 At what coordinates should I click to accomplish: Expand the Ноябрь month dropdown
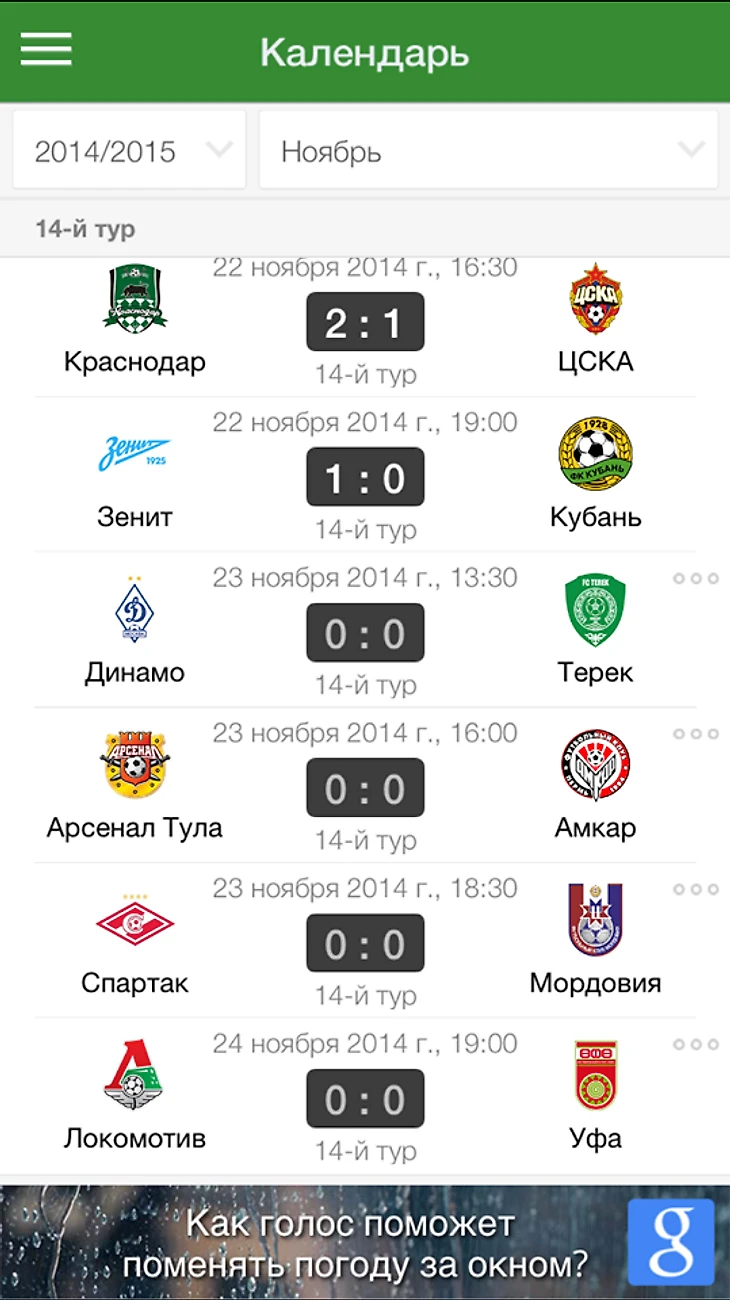[488, 151]
